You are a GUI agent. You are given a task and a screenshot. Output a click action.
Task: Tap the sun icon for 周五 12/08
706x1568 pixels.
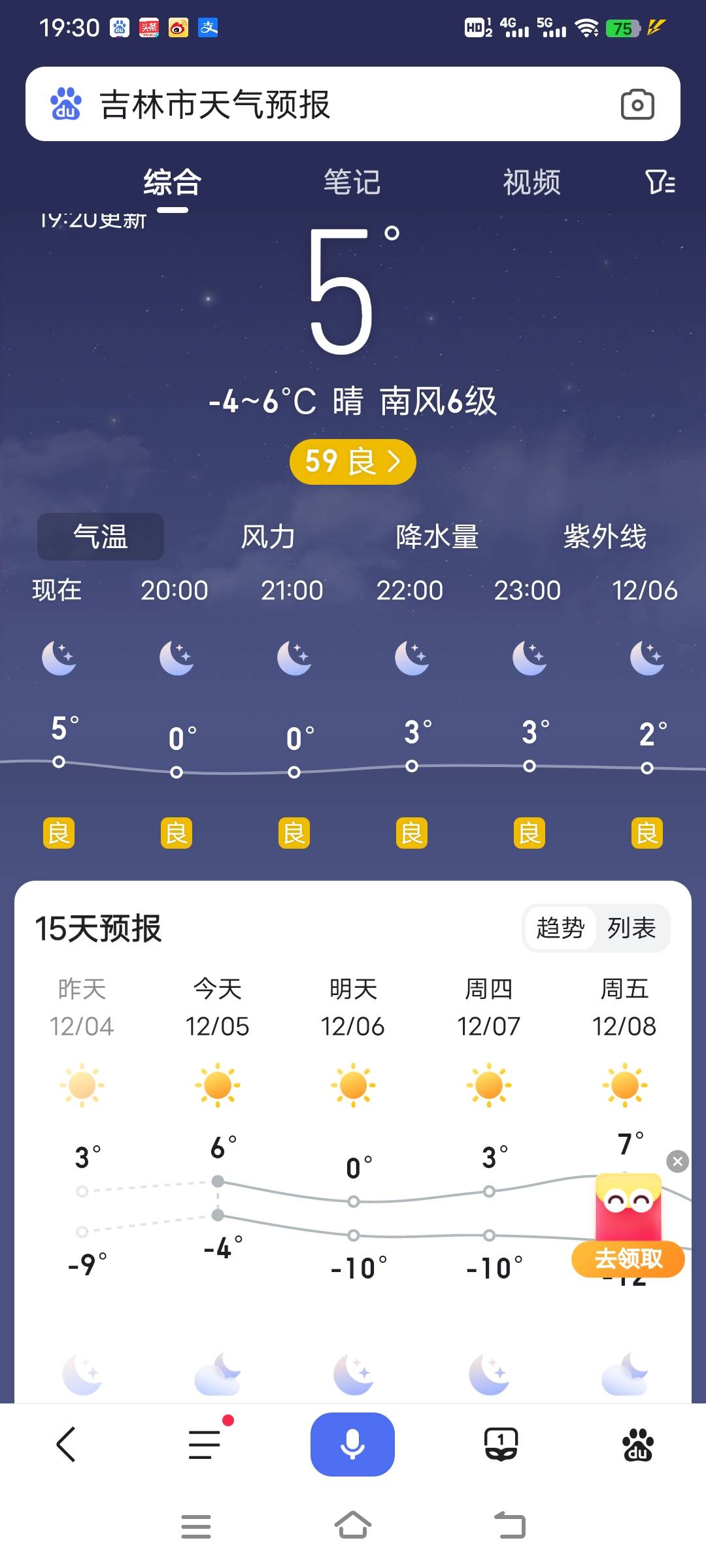[x=626, y=1084]
